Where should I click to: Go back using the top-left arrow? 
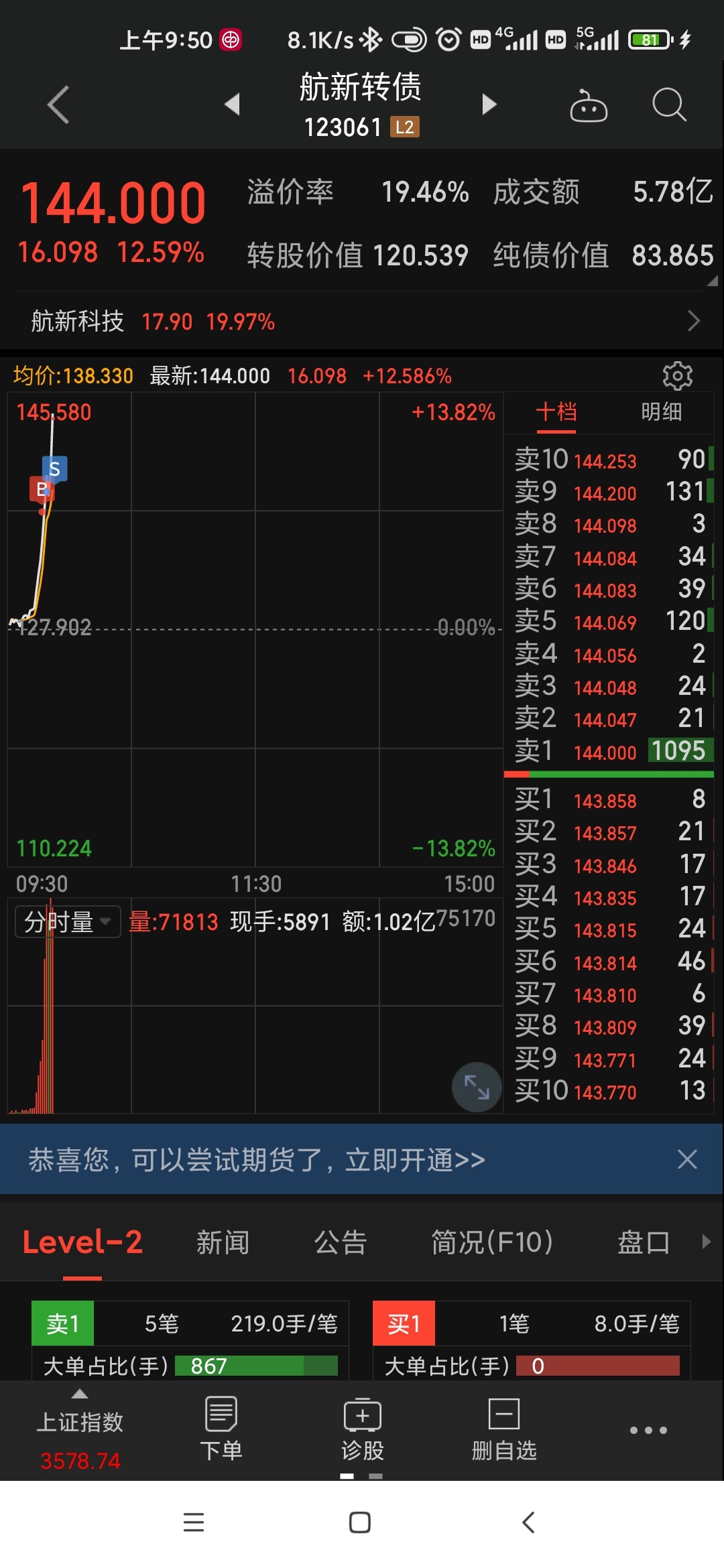pyautogui.click(x=59, y=105)
